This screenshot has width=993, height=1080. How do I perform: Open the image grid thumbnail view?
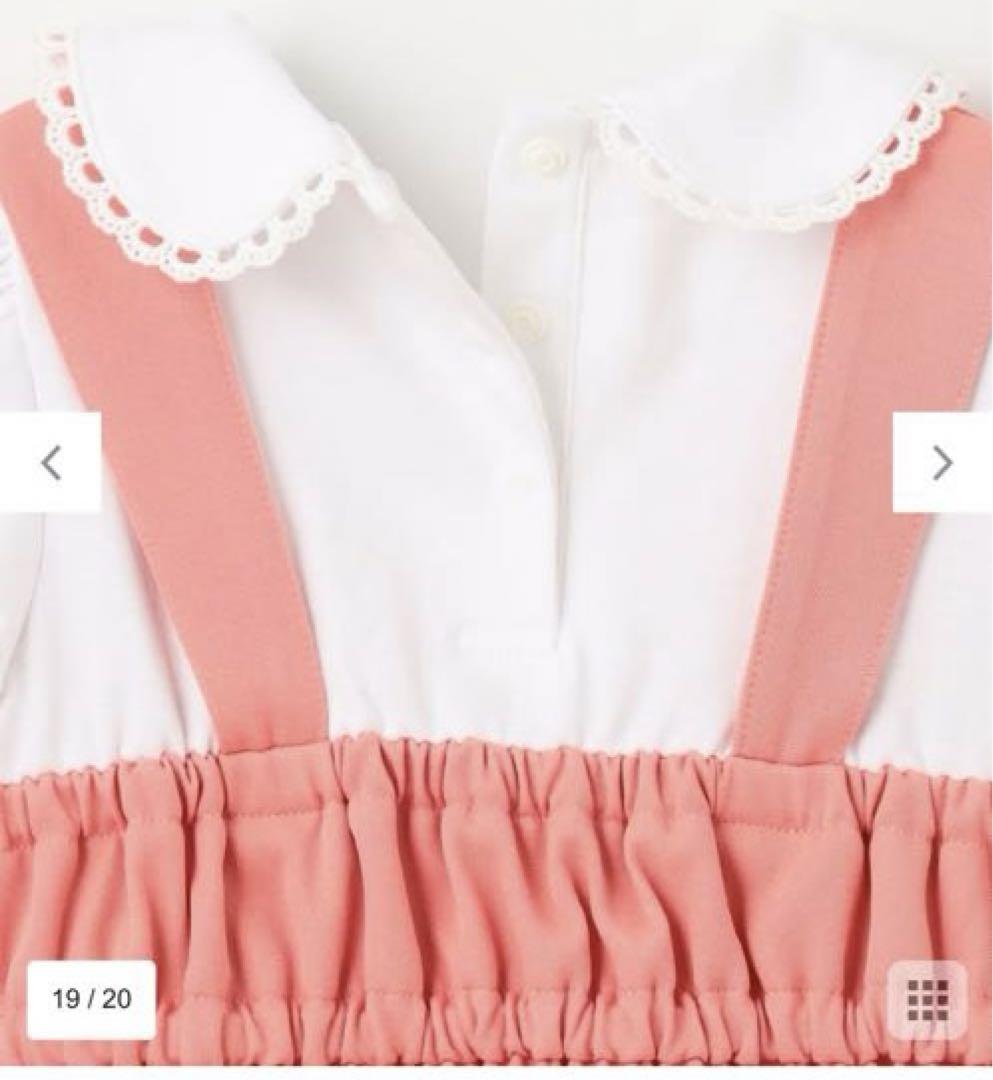coord(926,999)
